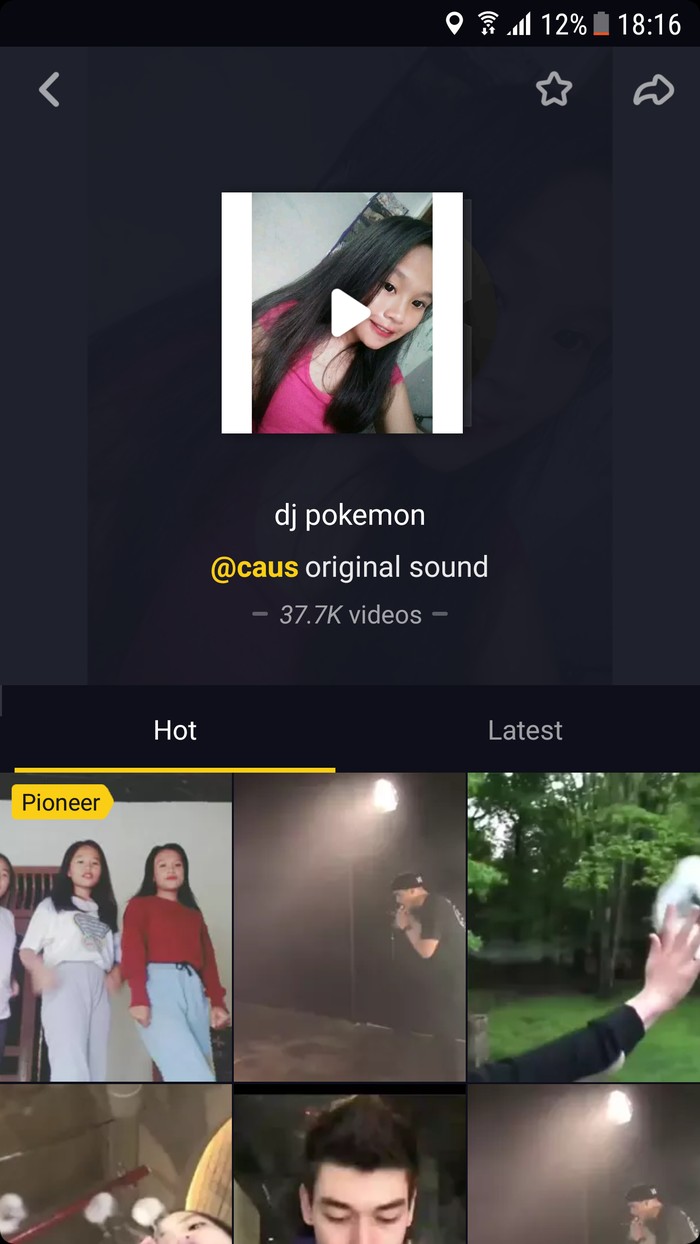
Task: Open the Pioneer video of girls dancing
Action: [x=116, y=930]
